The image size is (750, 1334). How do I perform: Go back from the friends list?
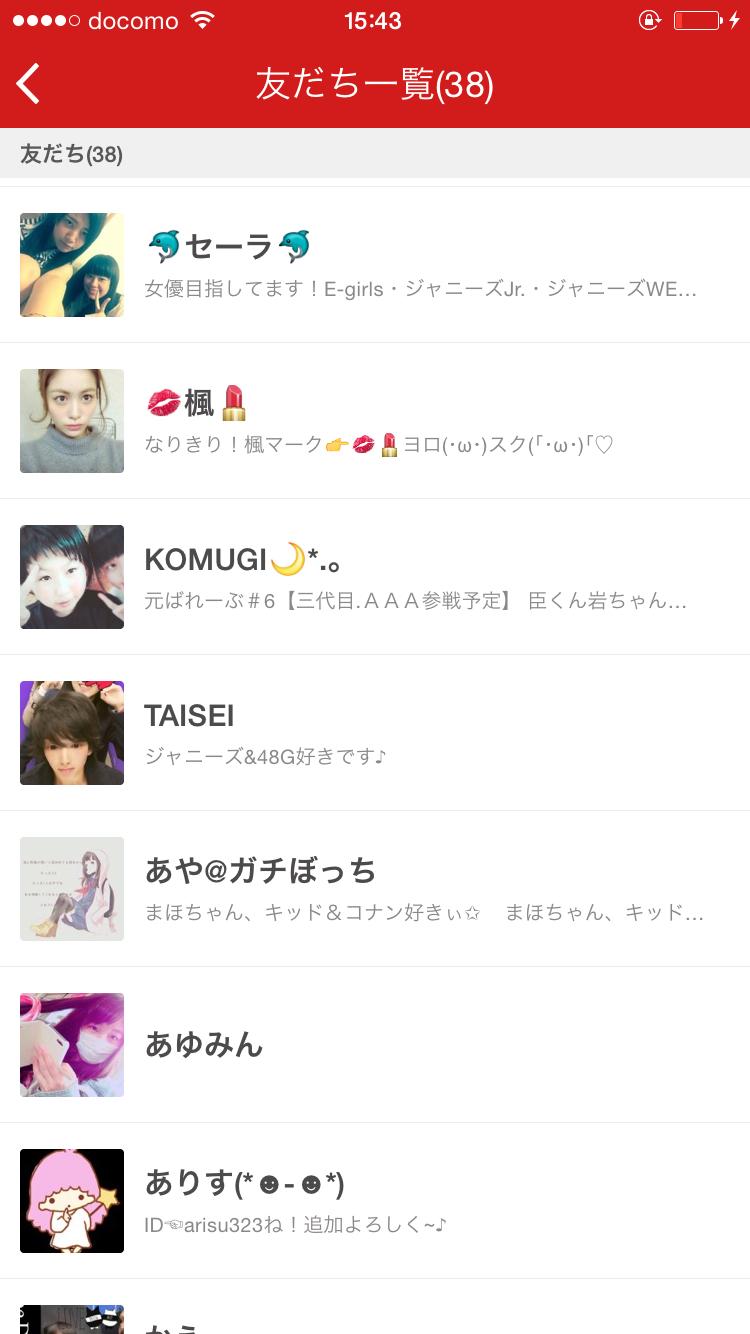30,84
